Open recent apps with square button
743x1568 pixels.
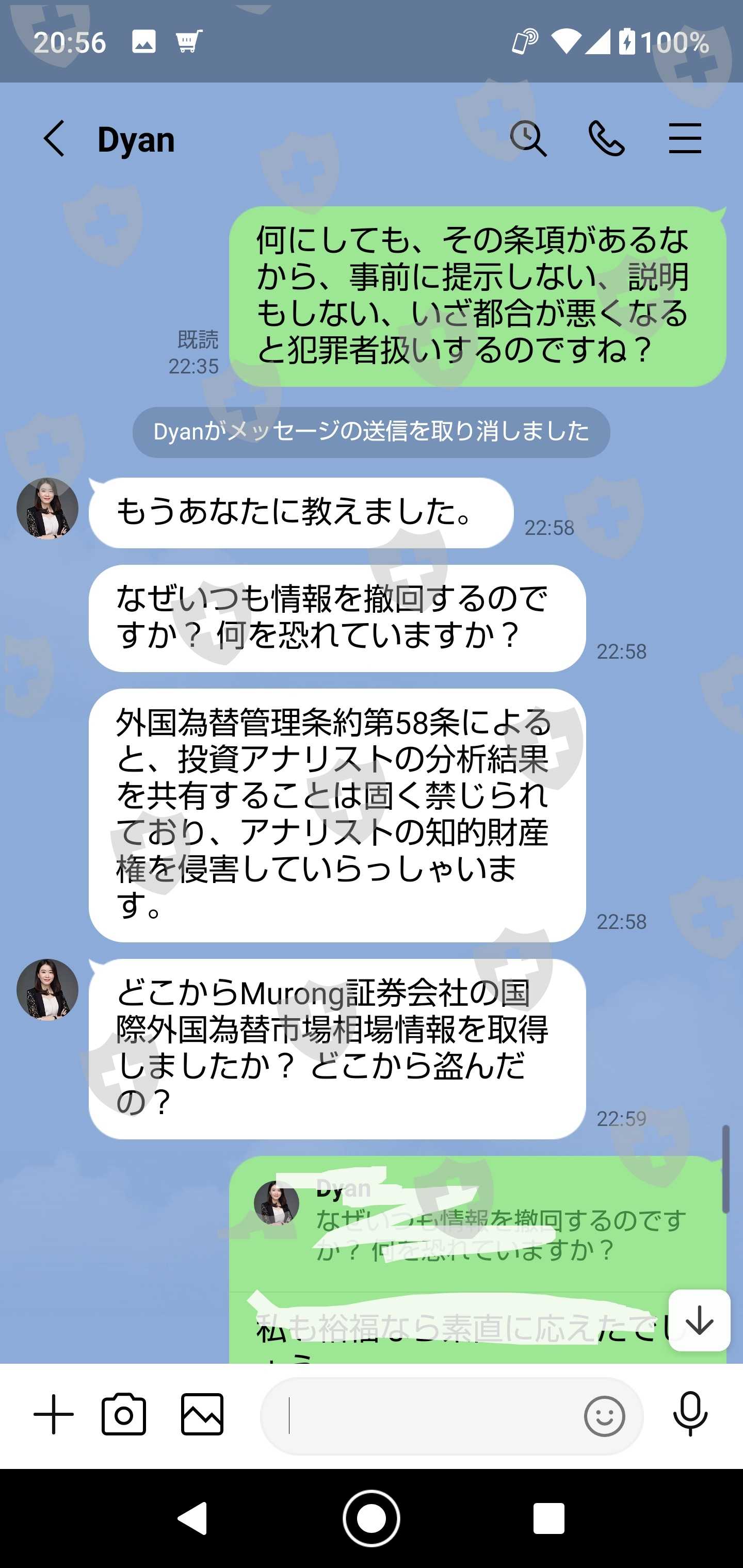(548, 1518)
